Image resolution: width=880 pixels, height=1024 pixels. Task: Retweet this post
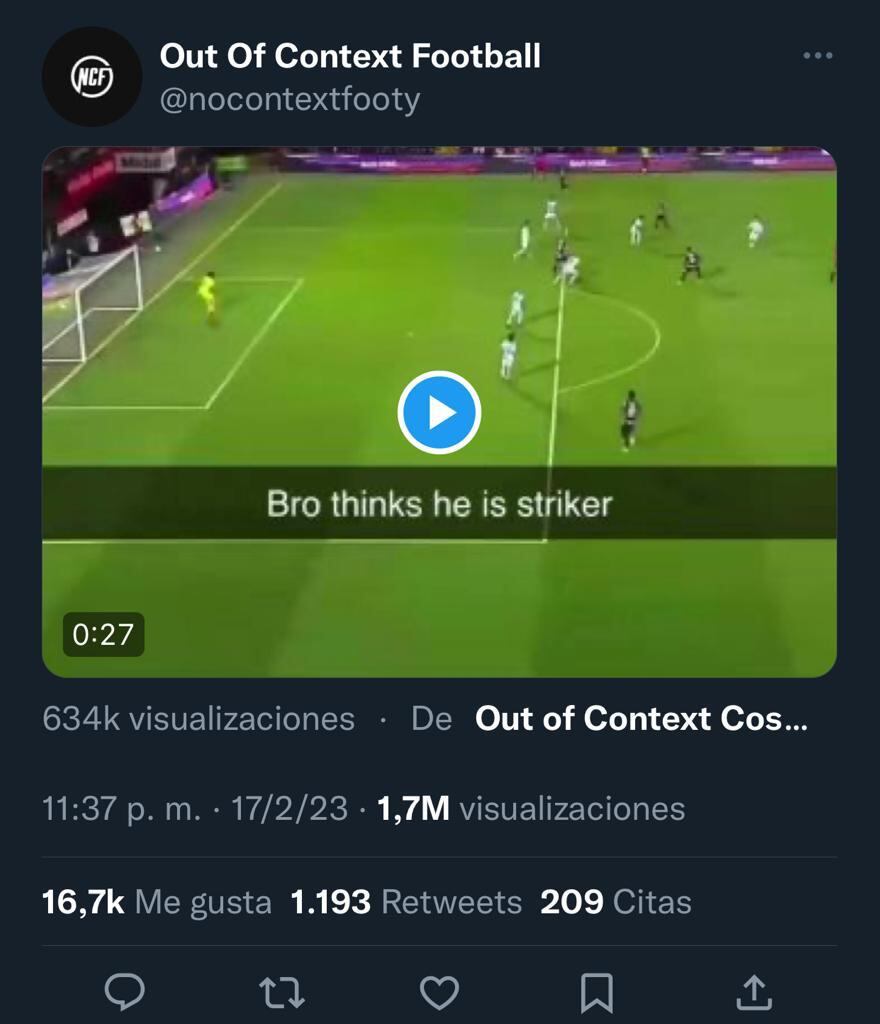point(282,992)
